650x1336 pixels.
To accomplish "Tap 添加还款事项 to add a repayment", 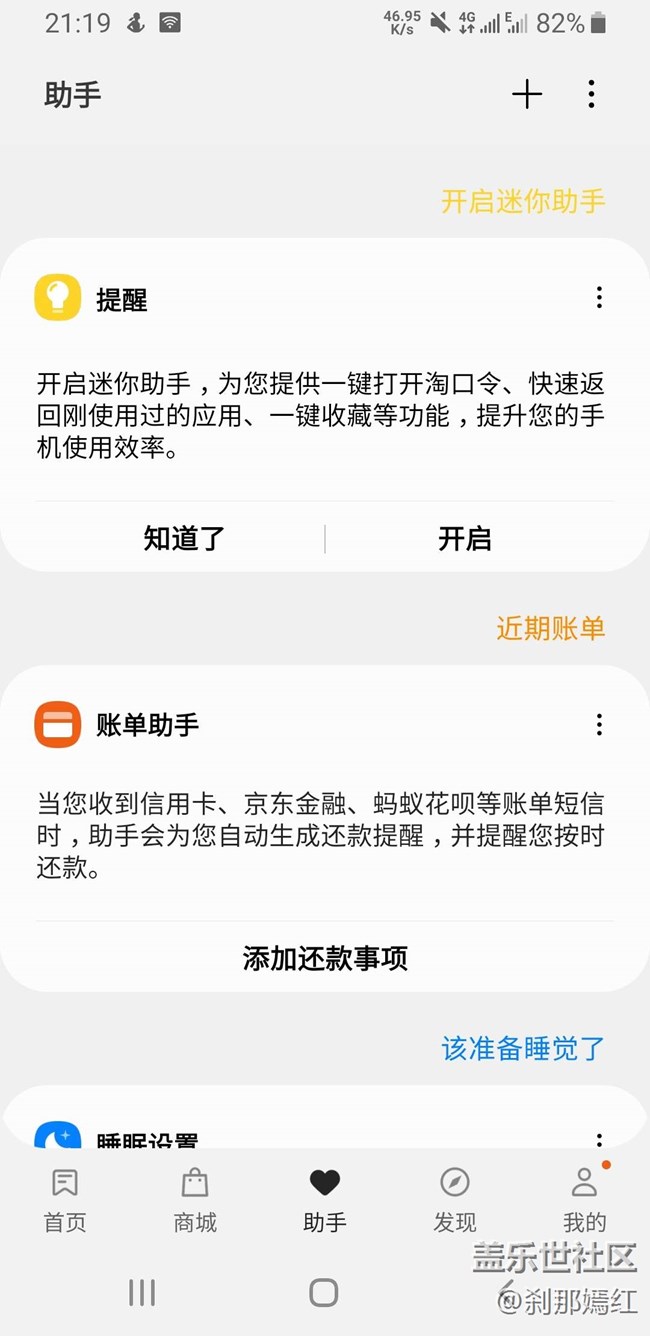I will pyautogui.click(x=325, y=959).
